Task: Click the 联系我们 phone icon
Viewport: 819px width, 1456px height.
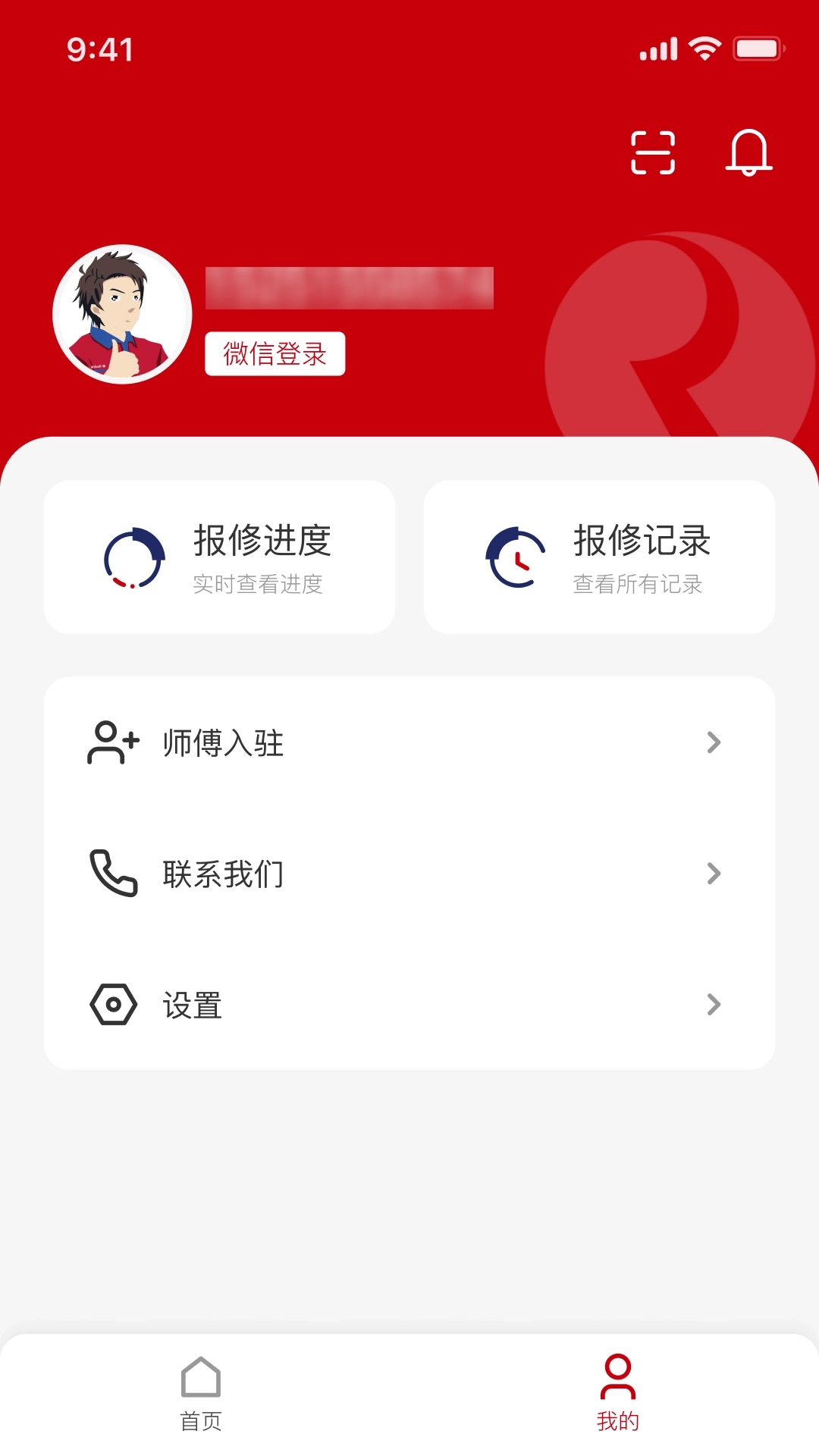Action: click(x=112, y=874)
